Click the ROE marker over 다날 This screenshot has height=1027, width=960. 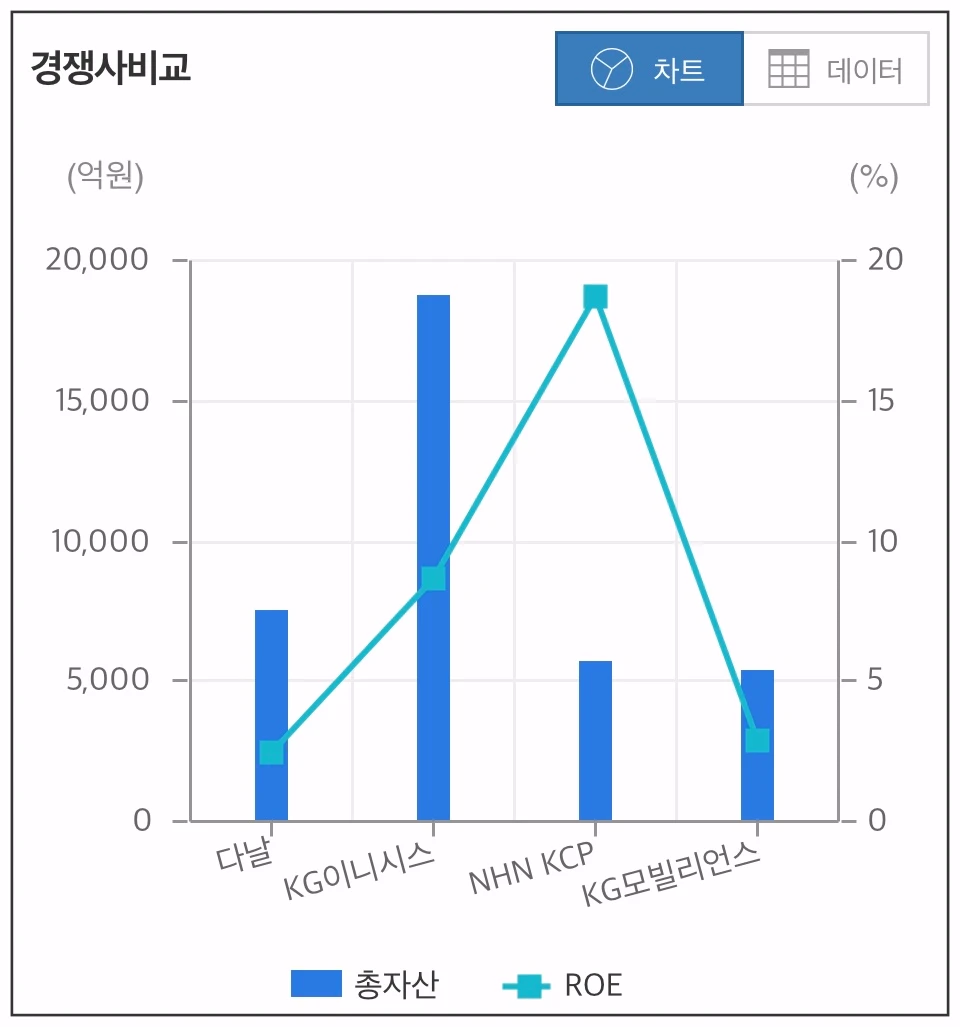(271, 752)
